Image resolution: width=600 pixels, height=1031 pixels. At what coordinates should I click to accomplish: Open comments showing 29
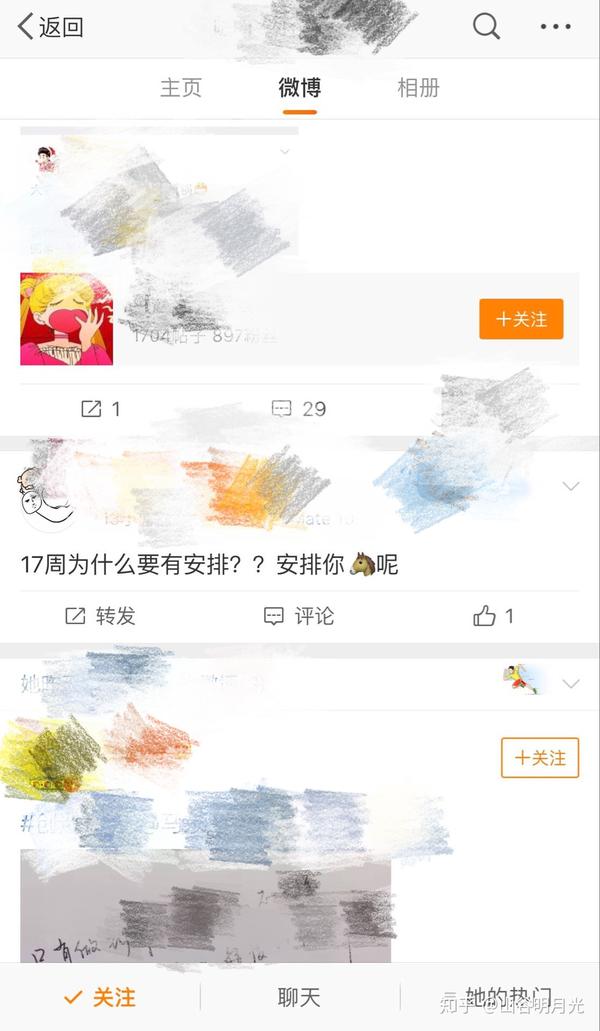[299, 409]
